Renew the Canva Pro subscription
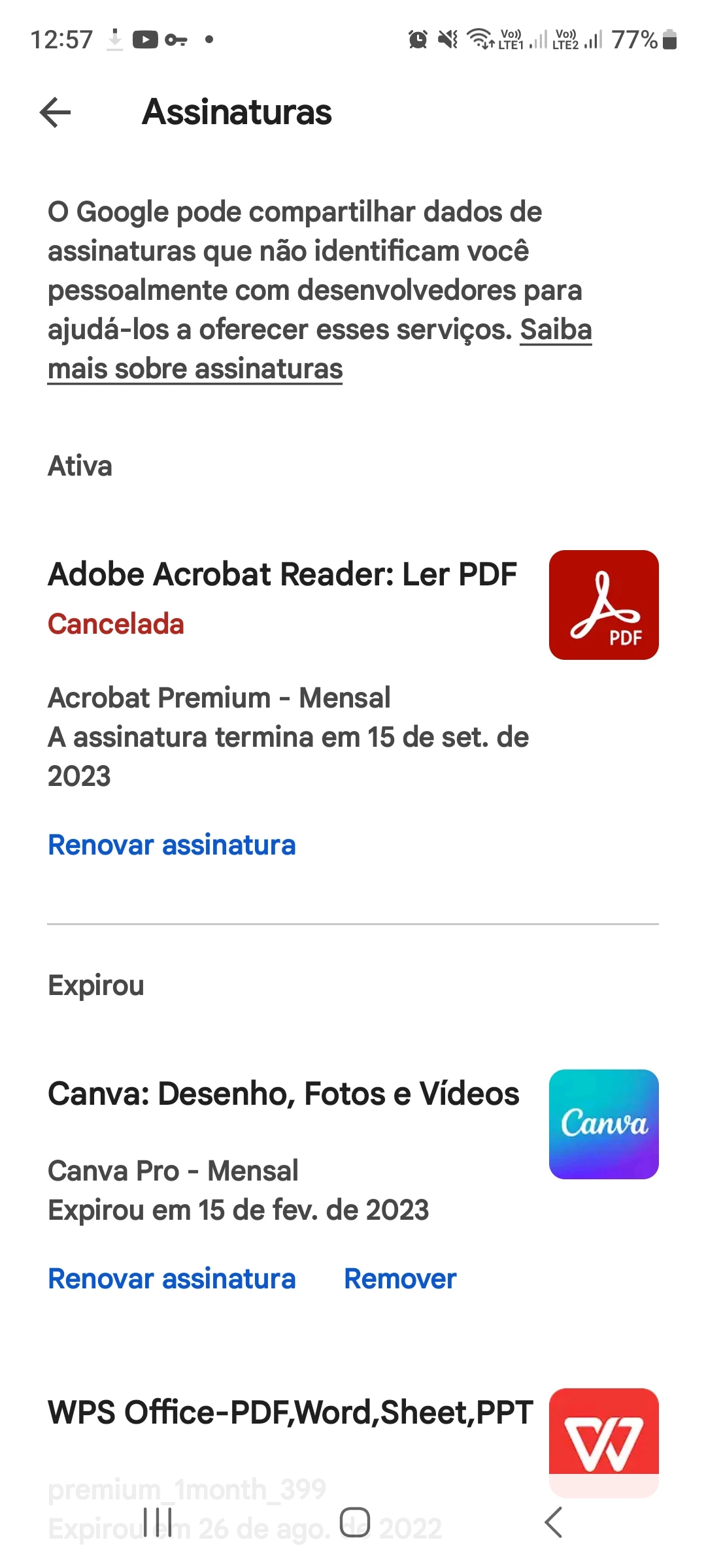706x1568 pixels. coord(172,1279)
